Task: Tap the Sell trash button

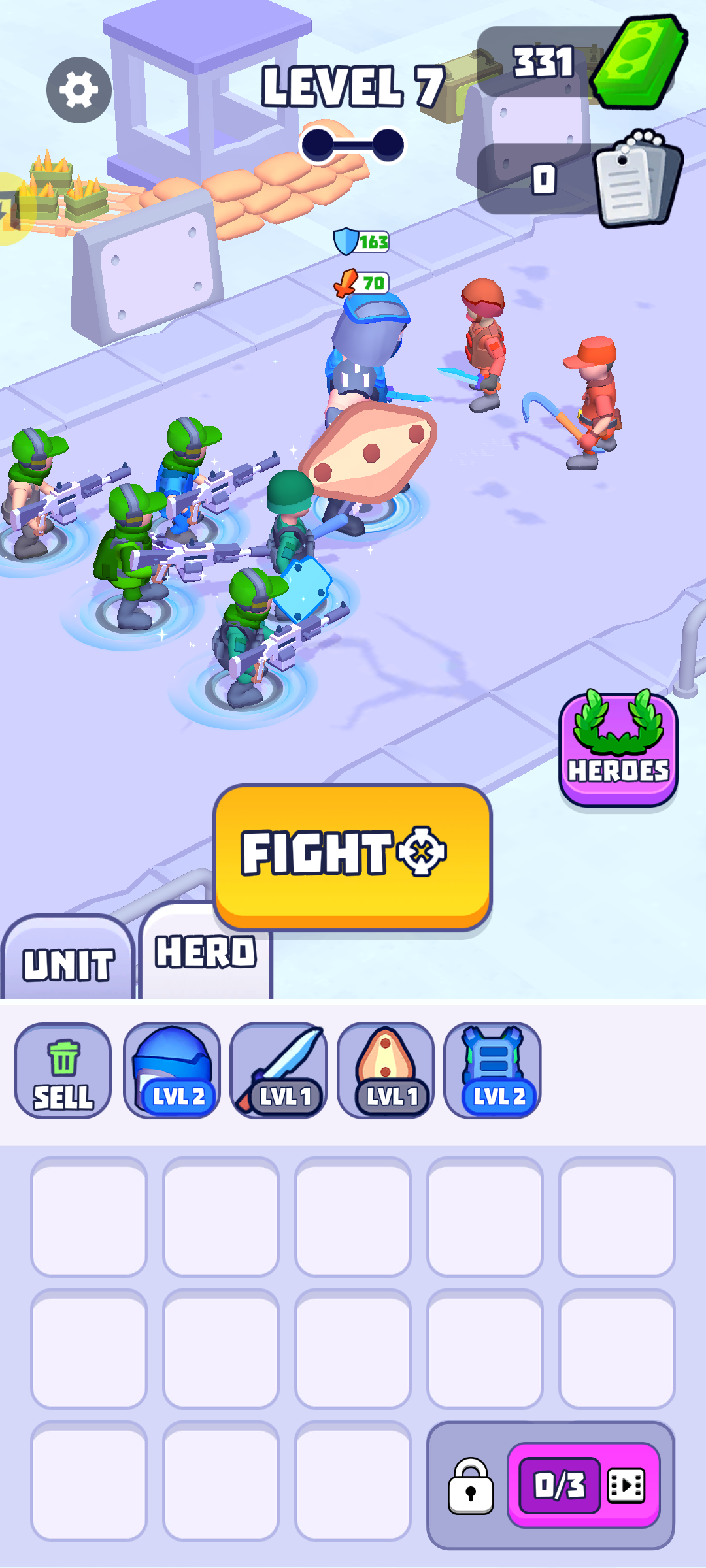Action: click(x=63, y=1070)
